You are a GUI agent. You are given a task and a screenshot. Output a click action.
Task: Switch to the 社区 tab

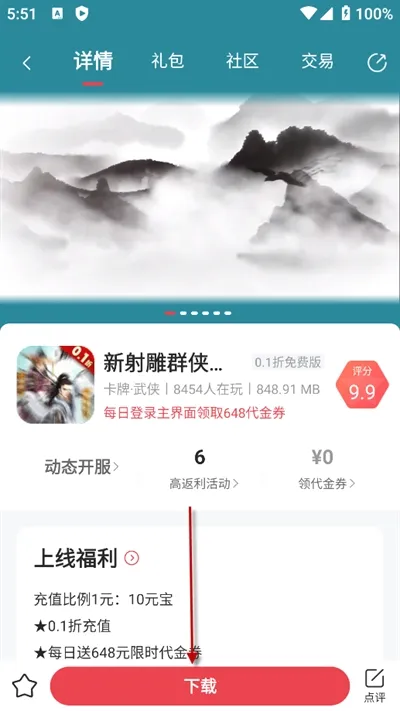coord(242,61)
